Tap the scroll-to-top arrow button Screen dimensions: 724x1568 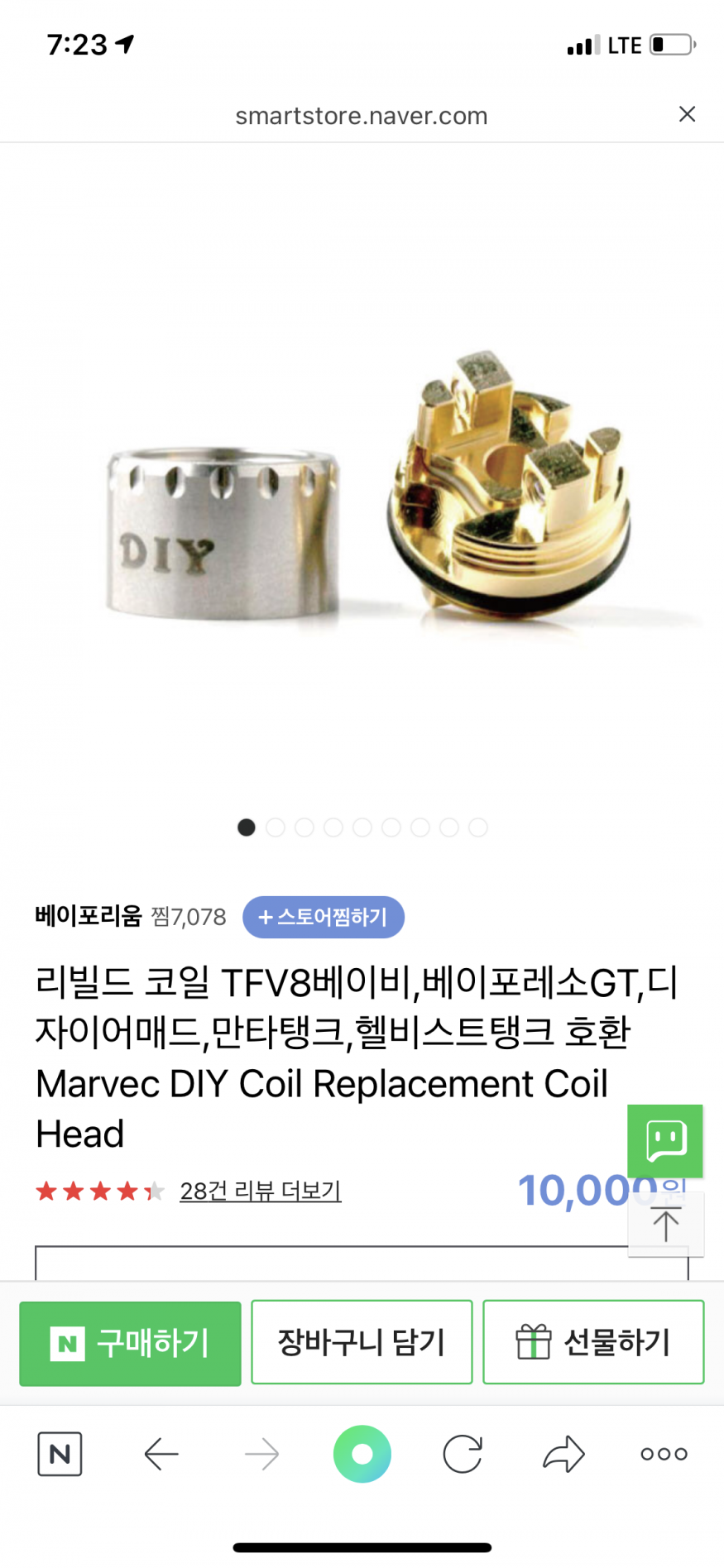click(x=665, y=1225)
